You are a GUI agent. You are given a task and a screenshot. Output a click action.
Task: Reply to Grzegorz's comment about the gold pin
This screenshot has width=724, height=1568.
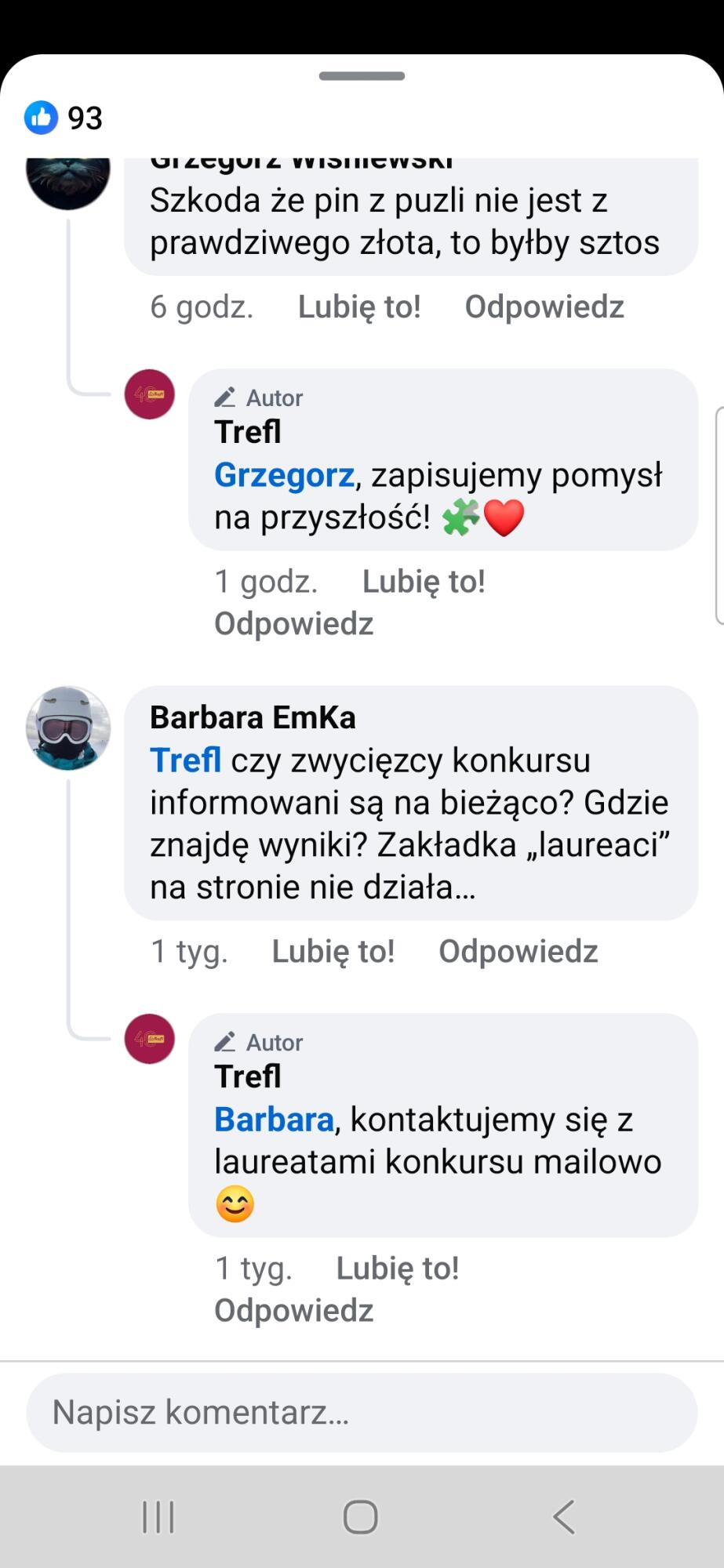[x=544, y=307]
